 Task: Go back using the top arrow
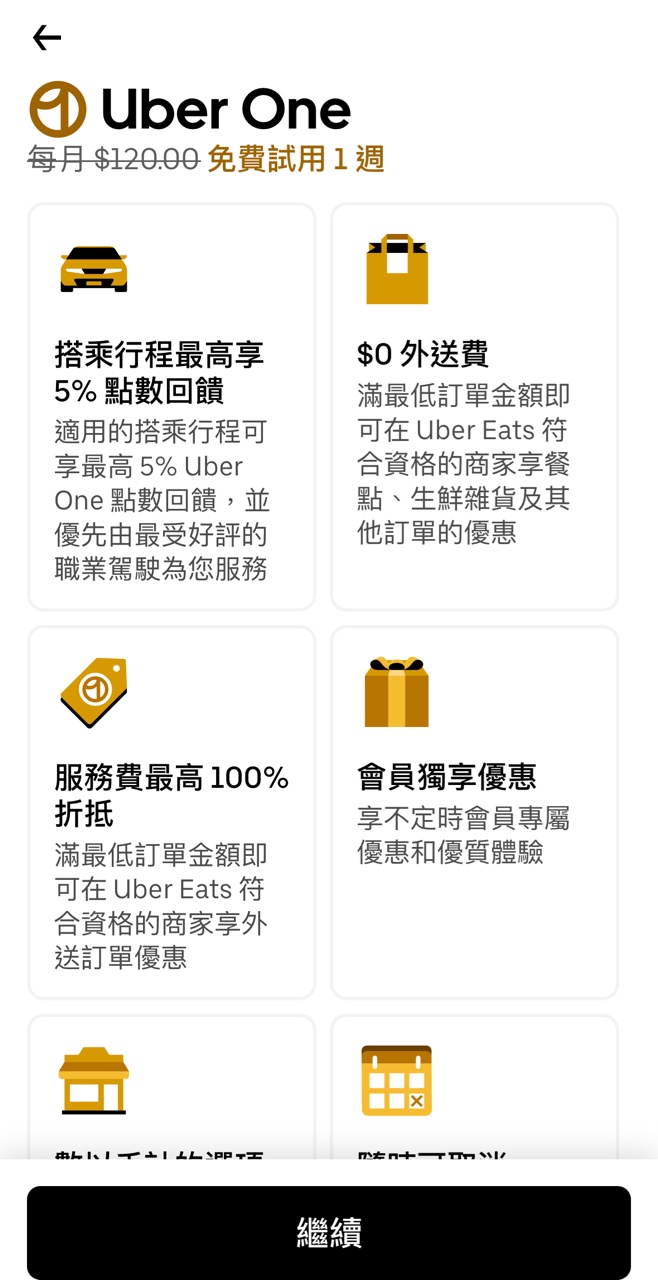point(46,38)
